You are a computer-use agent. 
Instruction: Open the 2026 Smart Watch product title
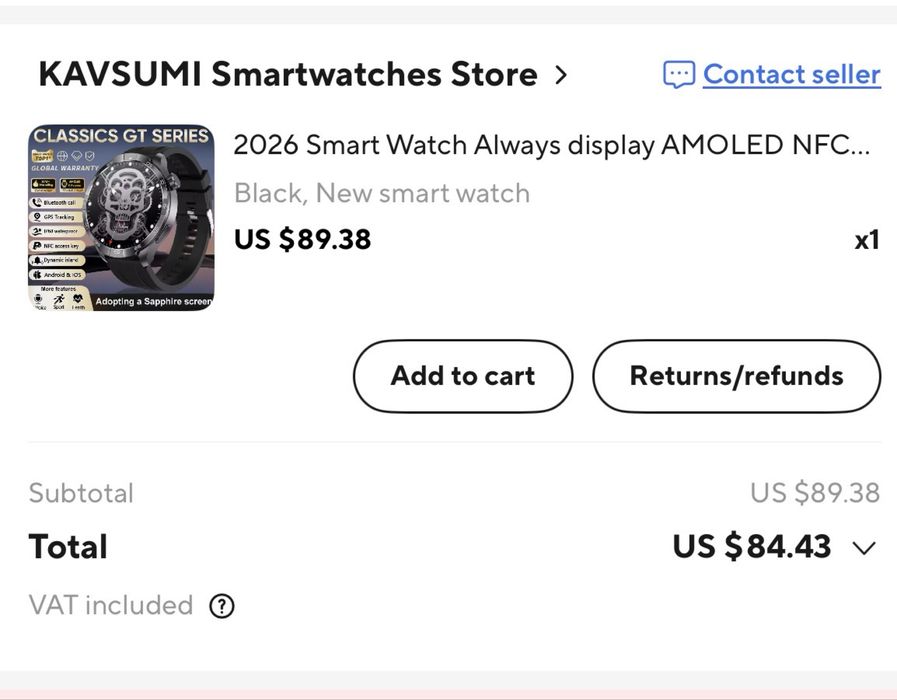[x=551, y=146]
